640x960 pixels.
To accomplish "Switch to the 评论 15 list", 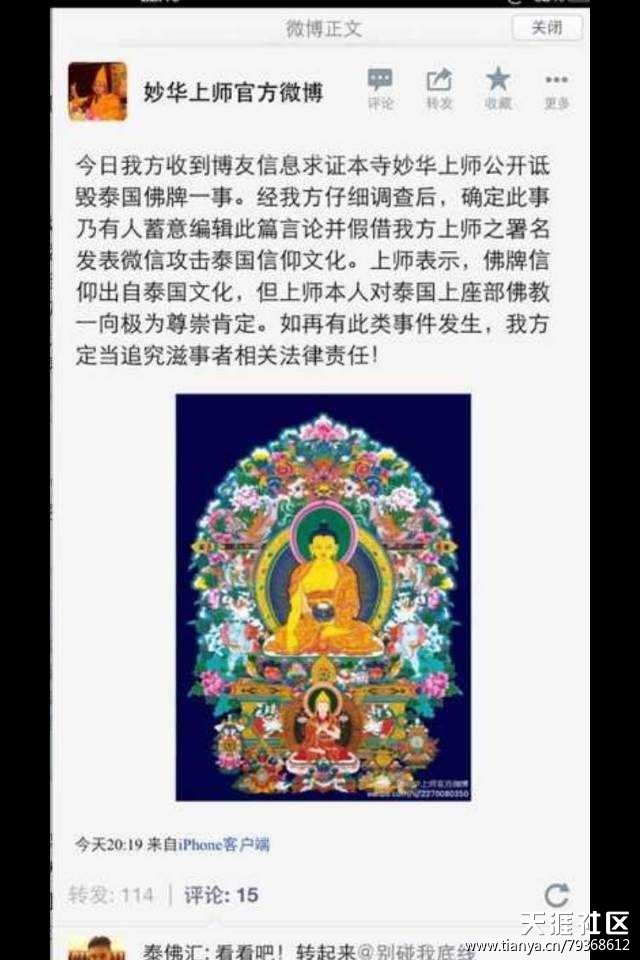I will (221, 895).
